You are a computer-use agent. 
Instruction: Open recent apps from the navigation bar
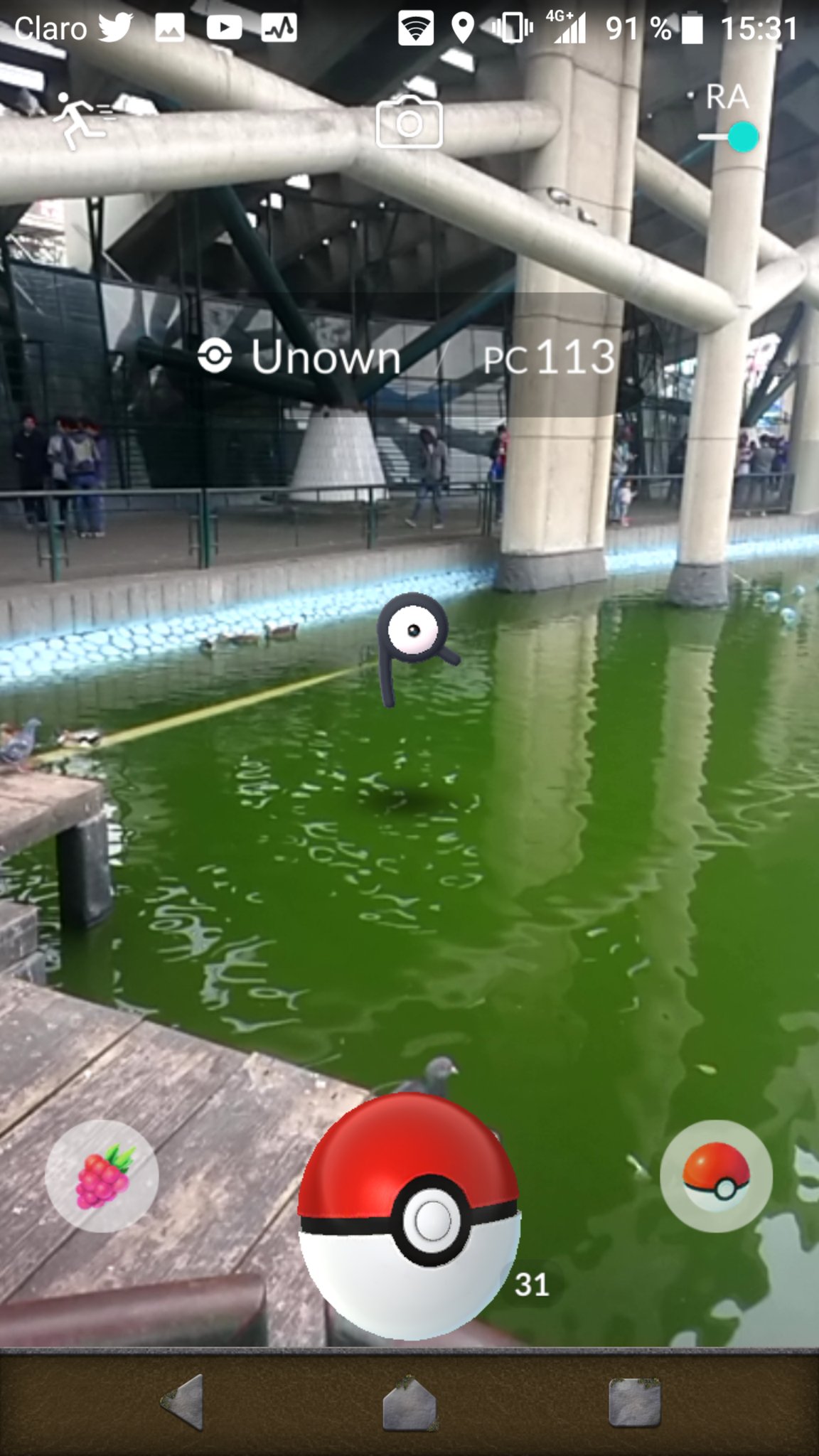(x=634, y=1402)
